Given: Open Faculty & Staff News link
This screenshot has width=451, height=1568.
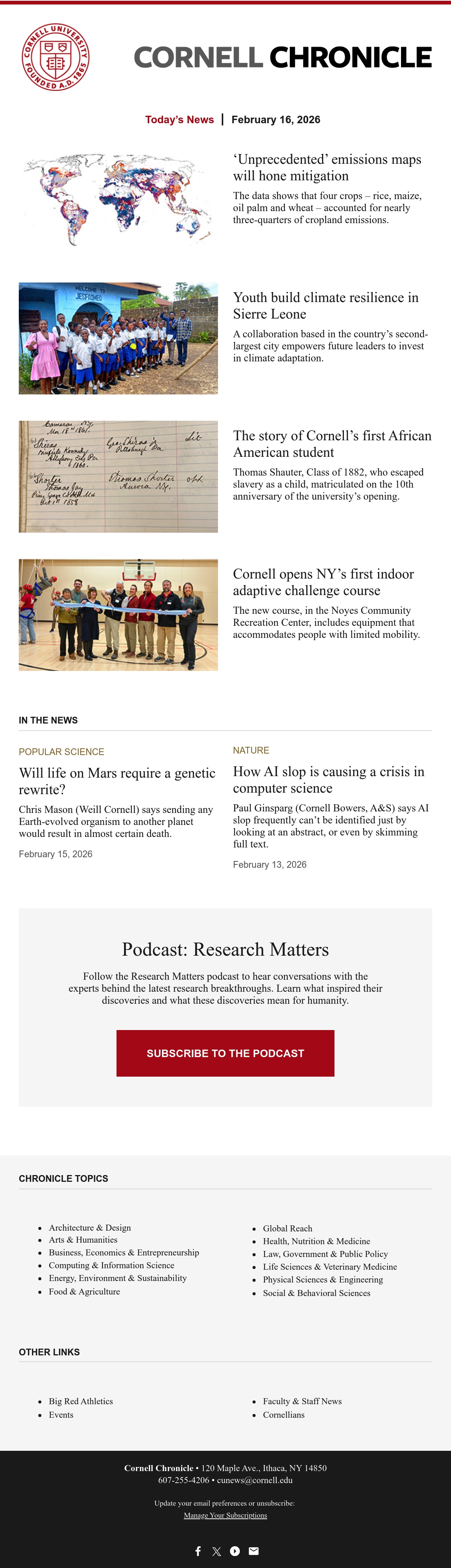Looking at the screenshot, I should click(x=302, y=1401).
